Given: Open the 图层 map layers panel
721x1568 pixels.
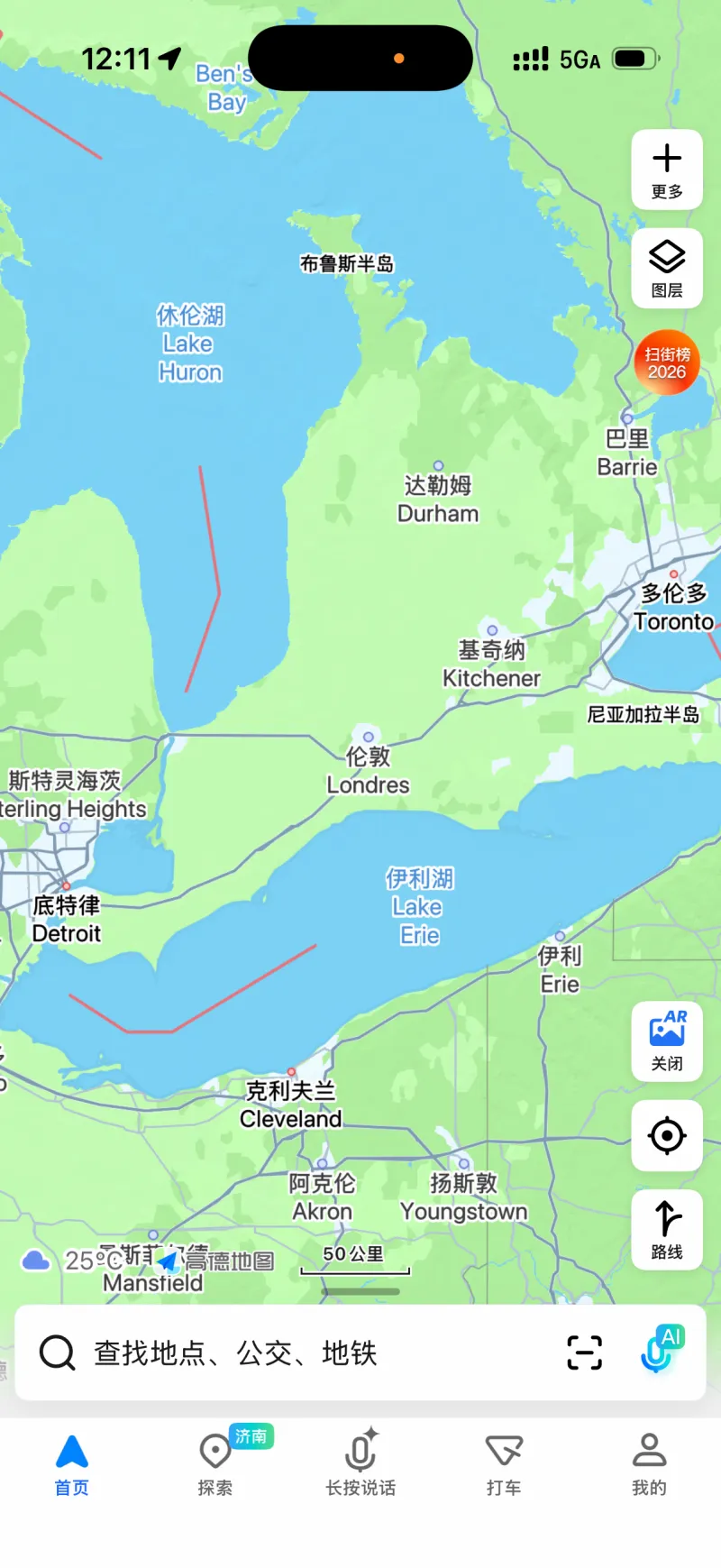Looking at the screenshot, I should 666,268.
